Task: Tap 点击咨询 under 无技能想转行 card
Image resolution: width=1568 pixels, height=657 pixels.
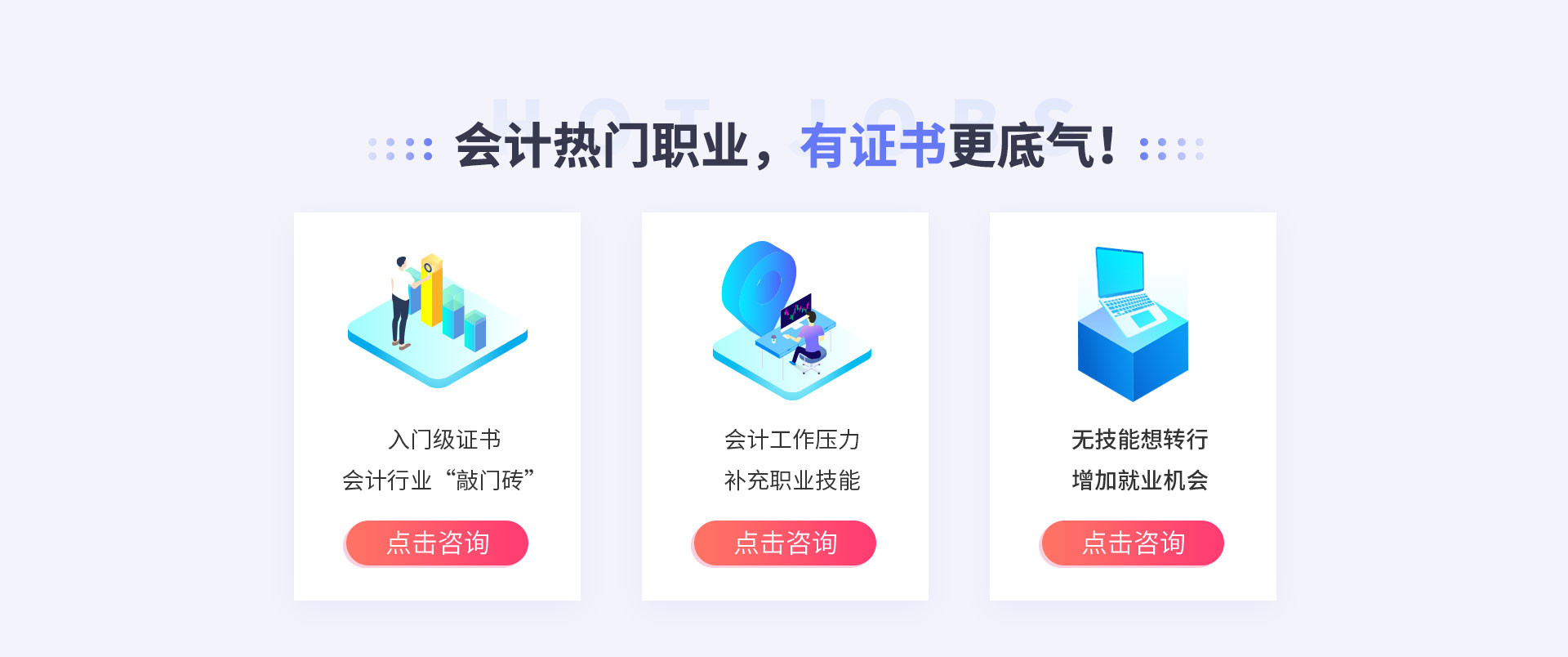Action: pos(1133,543)
